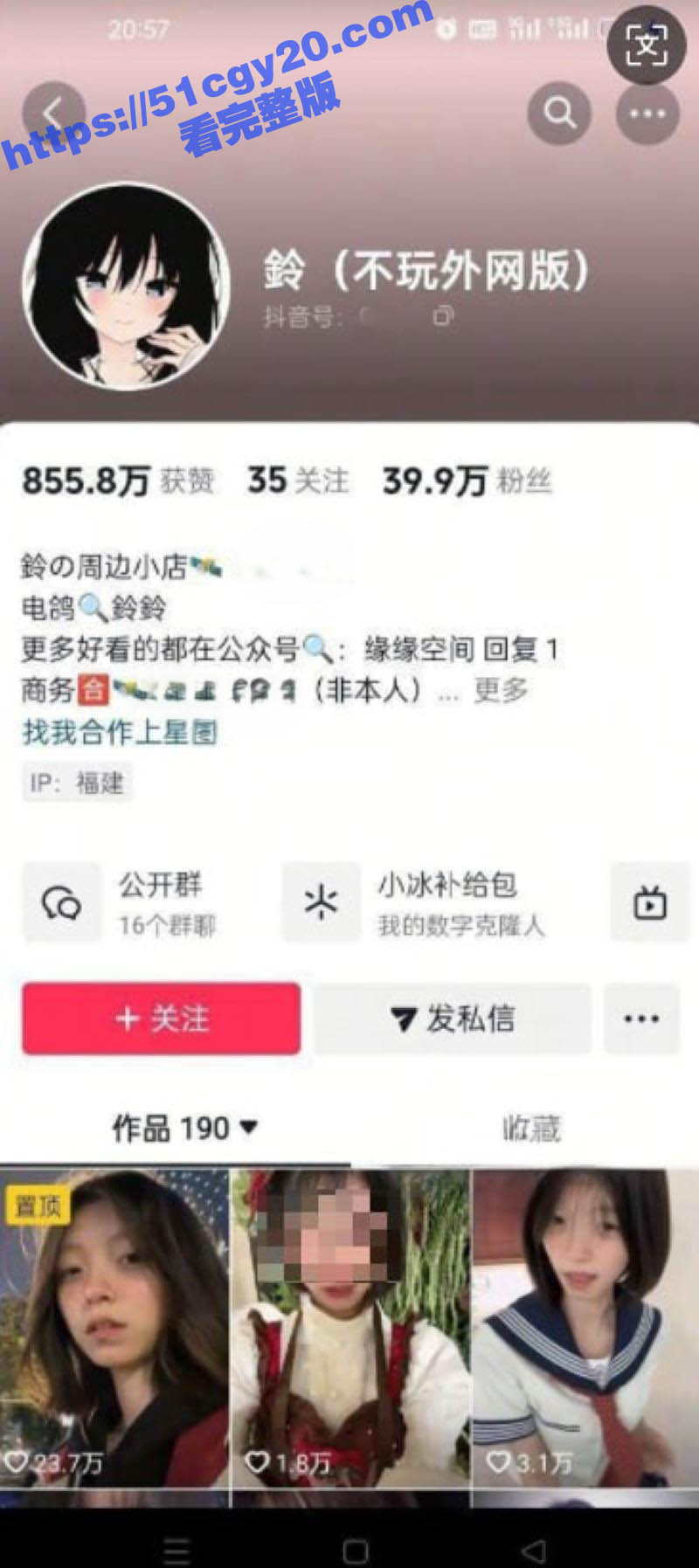Switch to the 收藏 tab
The image size is (699, 1568).
pyautogui.click(x=530, y=1129)
